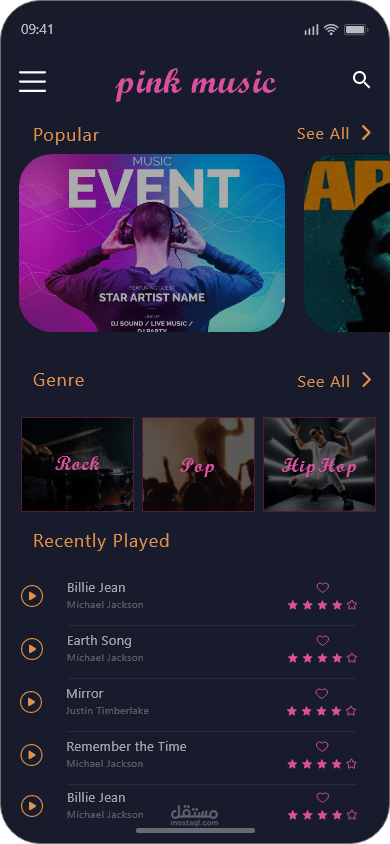Play Remember the Time
This screenshot has height=844, width=390.
(x=32, y=755)
